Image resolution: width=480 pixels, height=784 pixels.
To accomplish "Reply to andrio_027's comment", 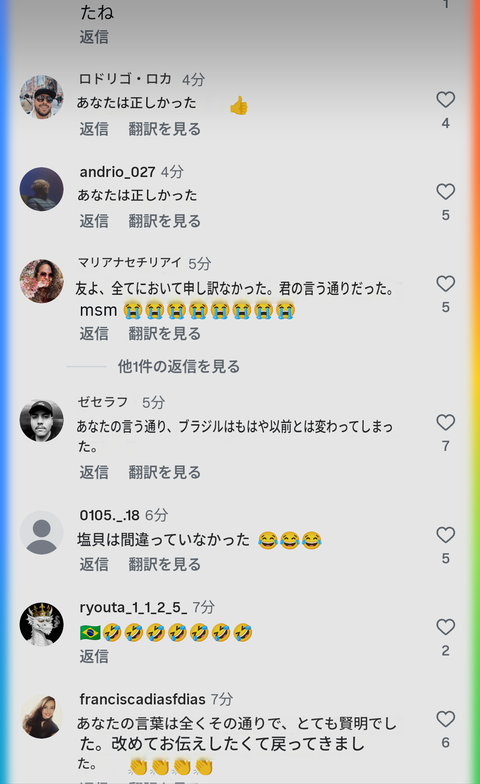I will pyautogui.click(x=94, y=221).
